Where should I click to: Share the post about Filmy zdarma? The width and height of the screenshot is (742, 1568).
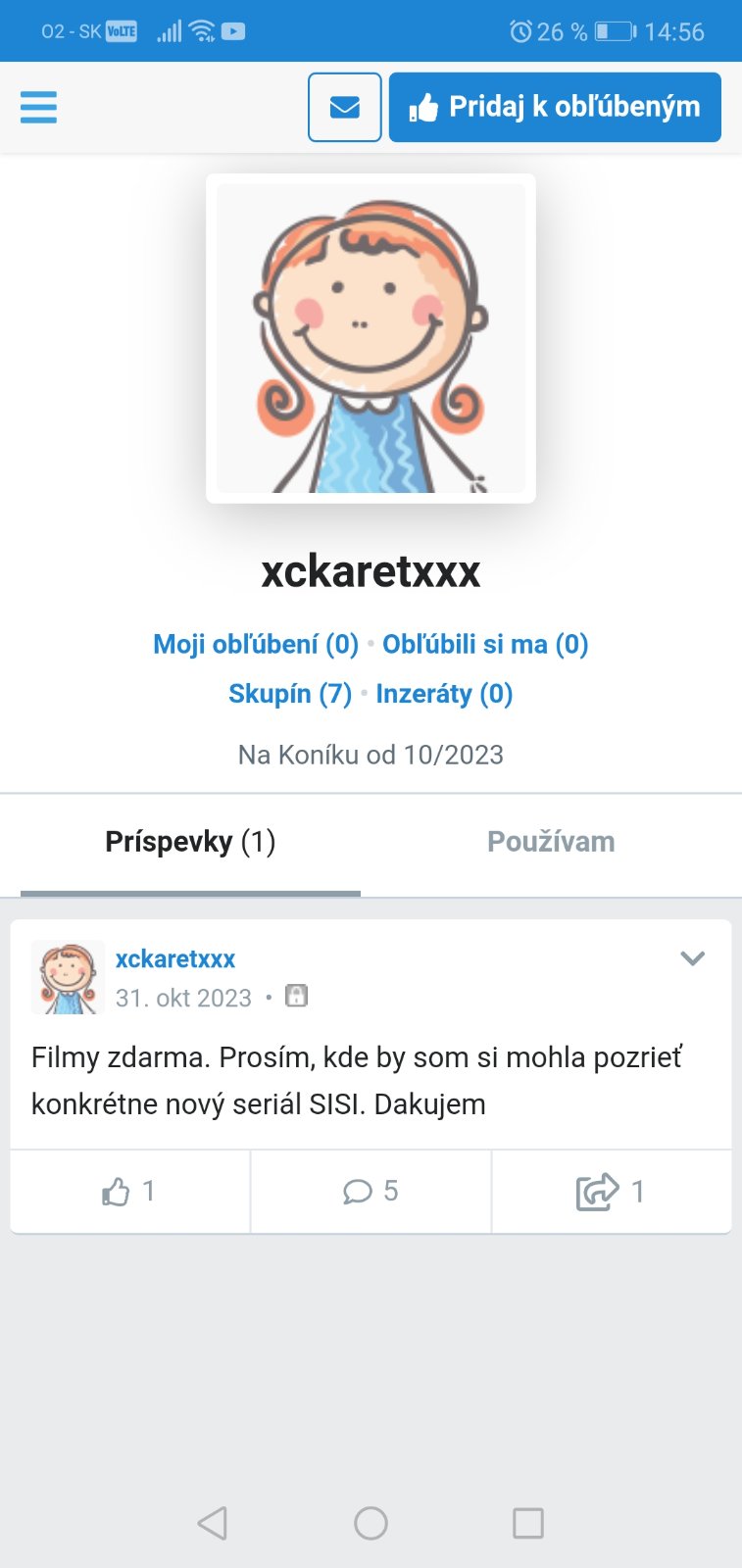point(610,1192)
